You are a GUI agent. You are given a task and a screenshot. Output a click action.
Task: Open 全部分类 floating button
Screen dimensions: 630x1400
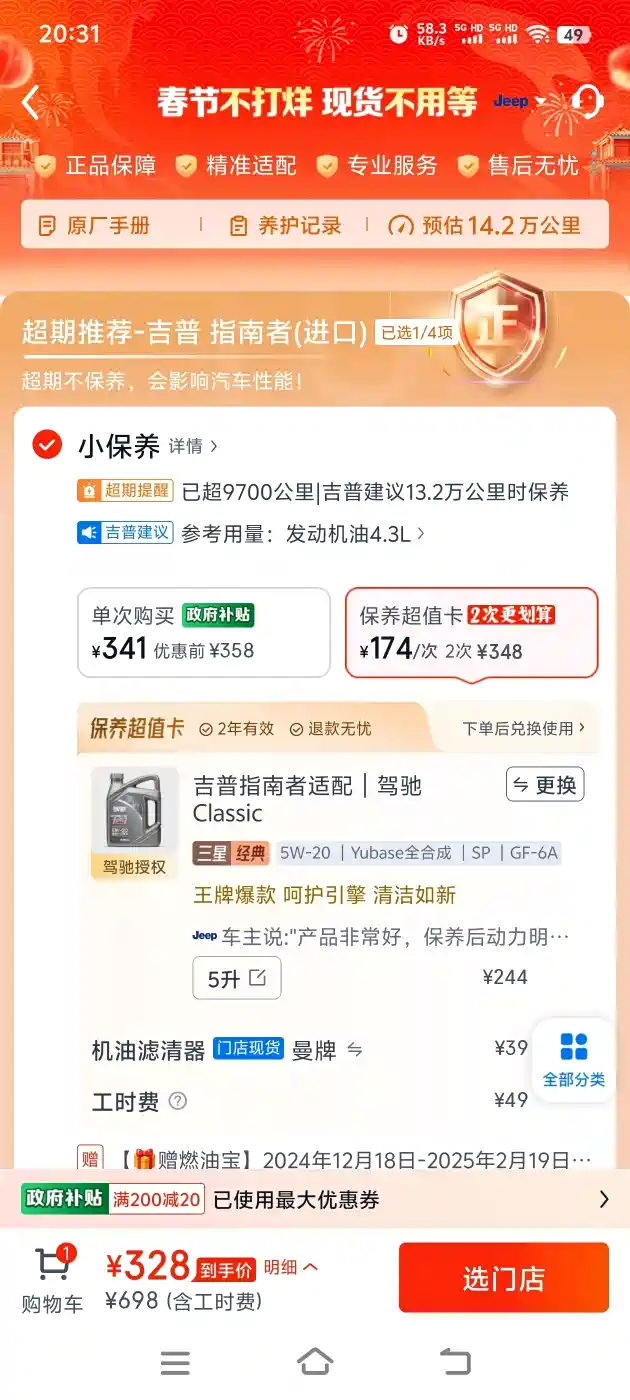(573, 1060)
